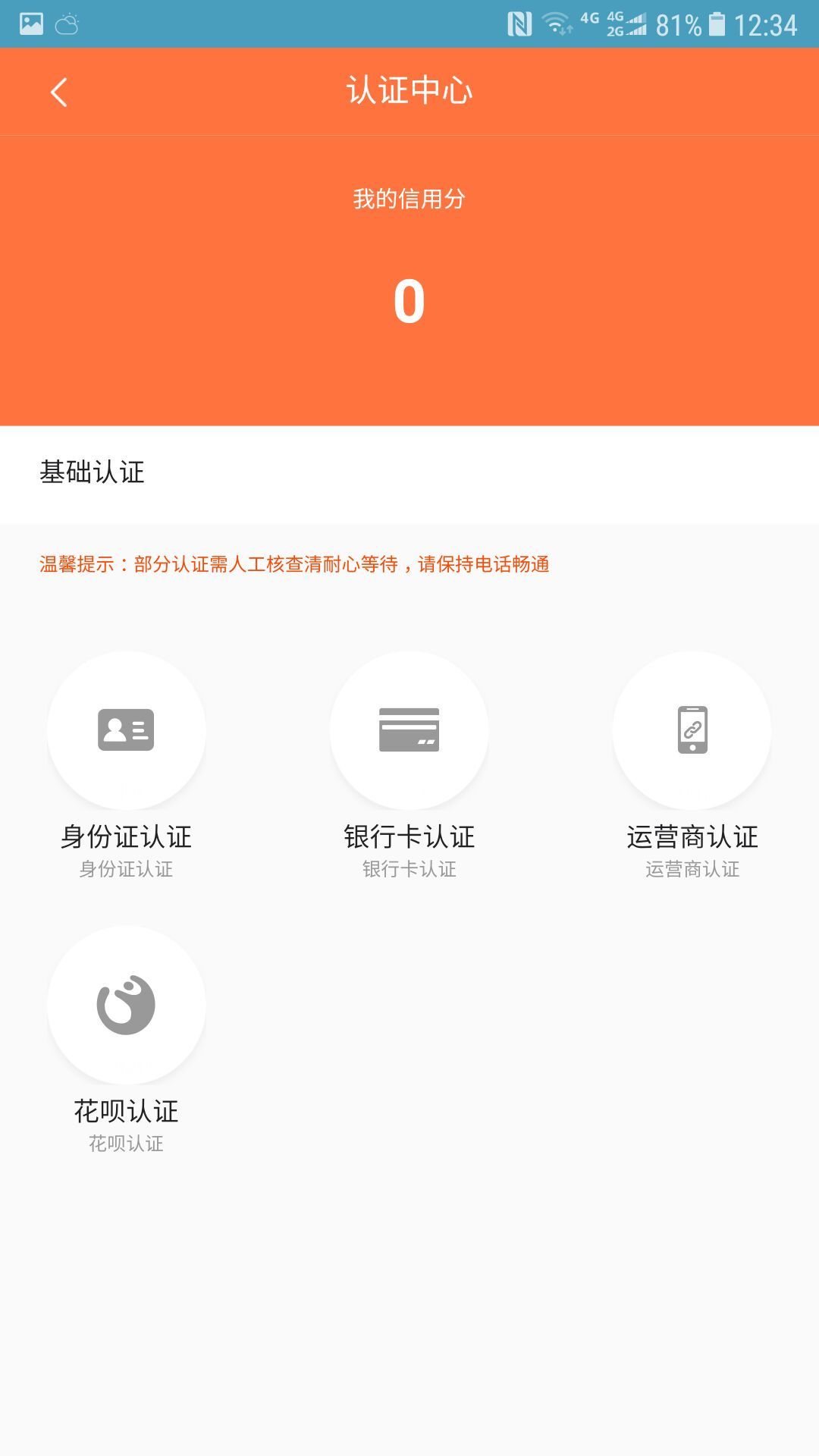This screenshot has width=819, height=1456.
Task: Open the 花呗认证 Huabei icon
Action: (125, 1005)
